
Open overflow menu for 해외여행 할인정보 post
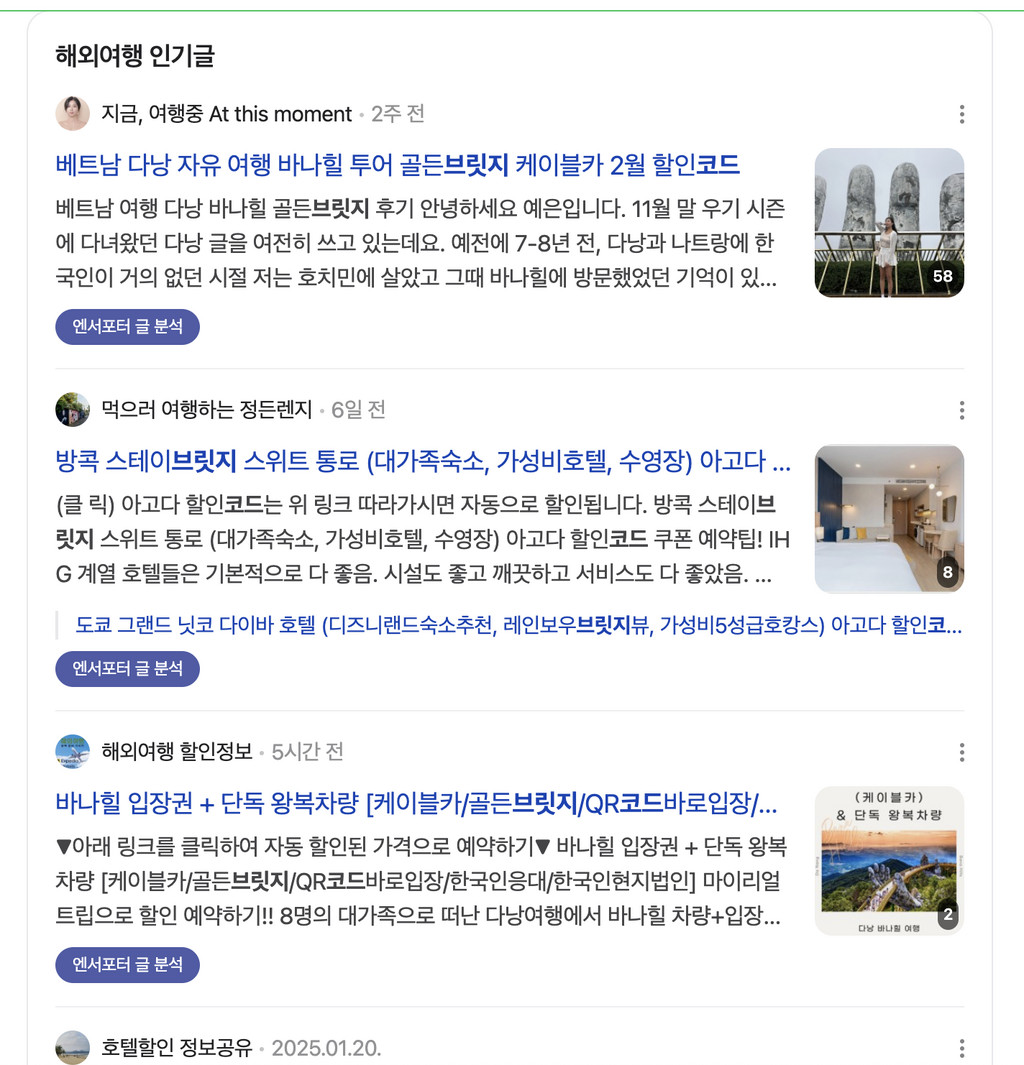click(x=961, y=752)
